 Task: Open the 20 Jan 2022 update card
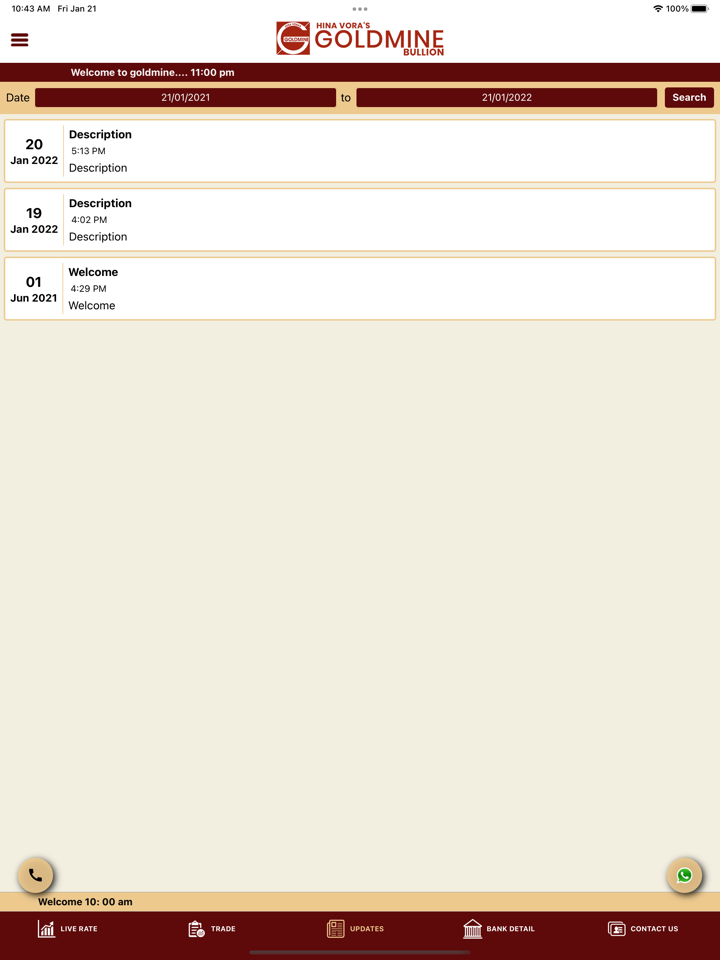(360, 151)
